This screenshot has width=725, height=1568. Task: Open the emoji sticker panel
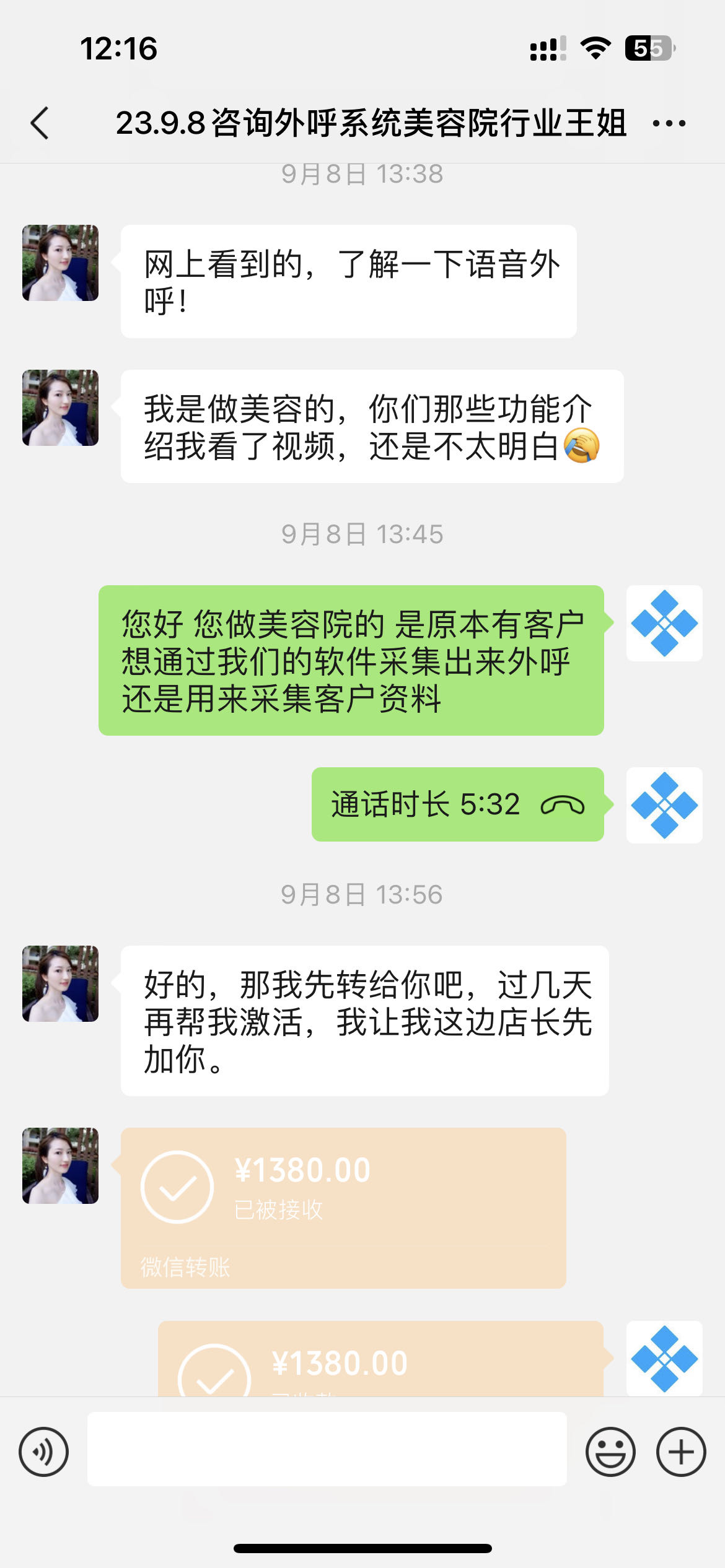(x=610, y=1452)
